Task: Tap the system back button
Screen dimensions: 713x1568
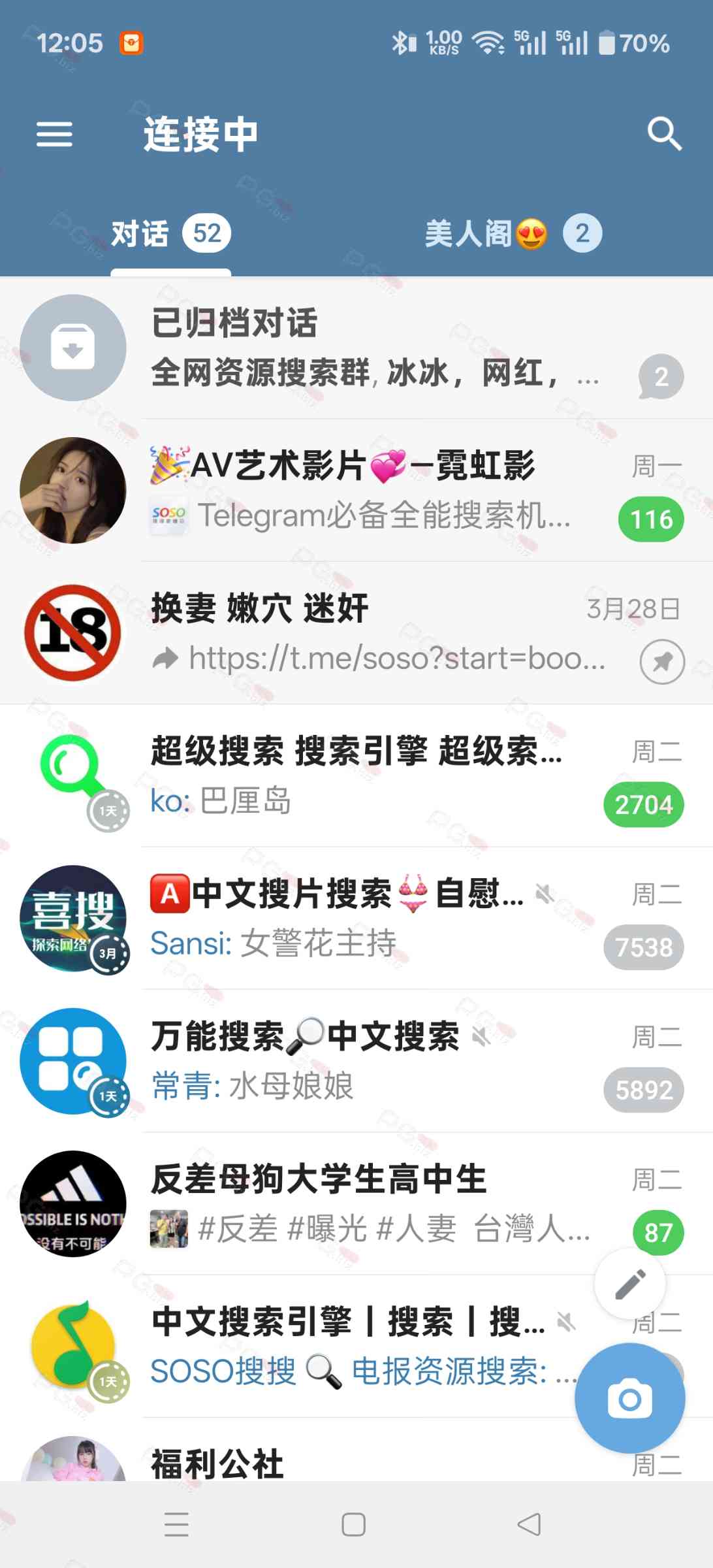Action: click(x=529, y=1525)
